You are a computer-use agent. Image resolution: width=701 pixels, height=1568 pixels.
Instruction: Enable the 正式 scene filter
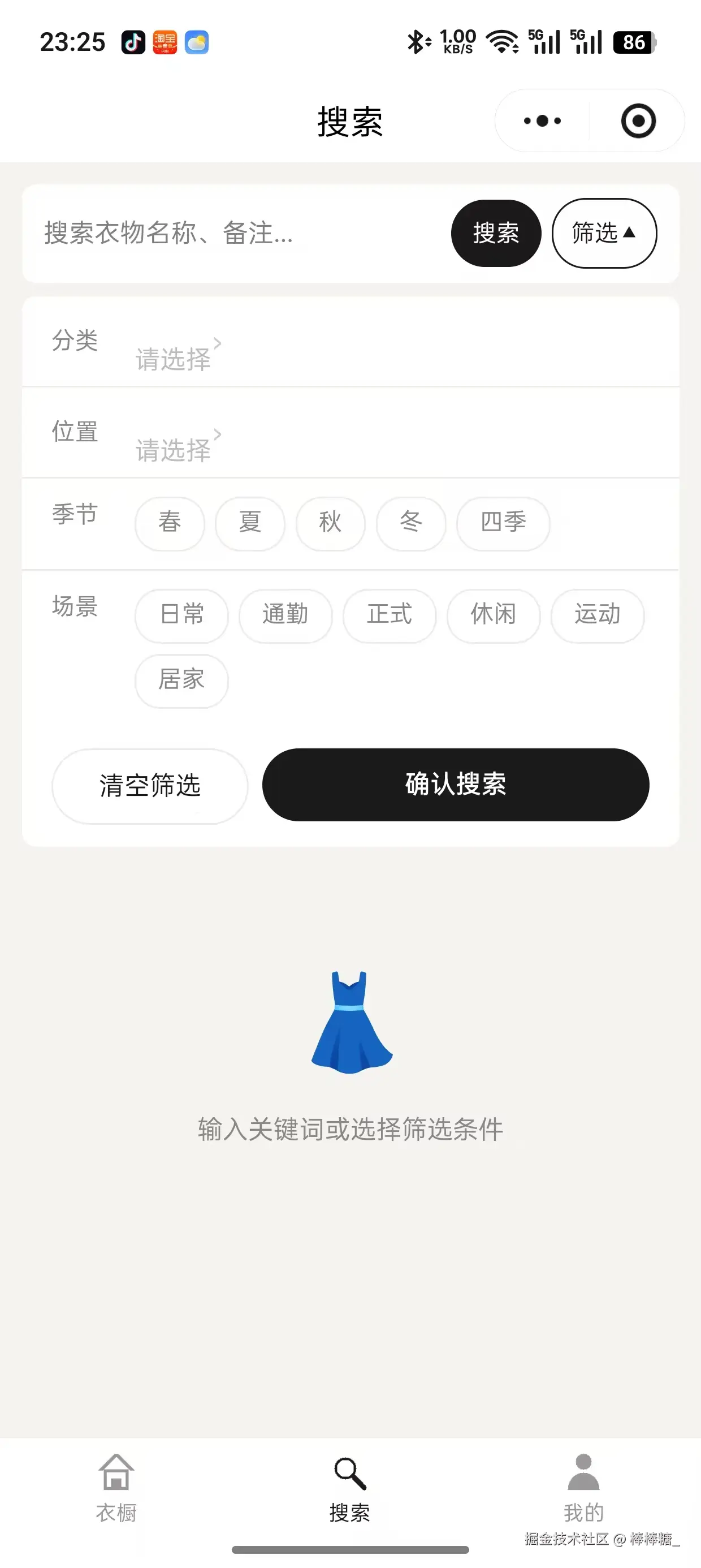[x=389, y=616]
